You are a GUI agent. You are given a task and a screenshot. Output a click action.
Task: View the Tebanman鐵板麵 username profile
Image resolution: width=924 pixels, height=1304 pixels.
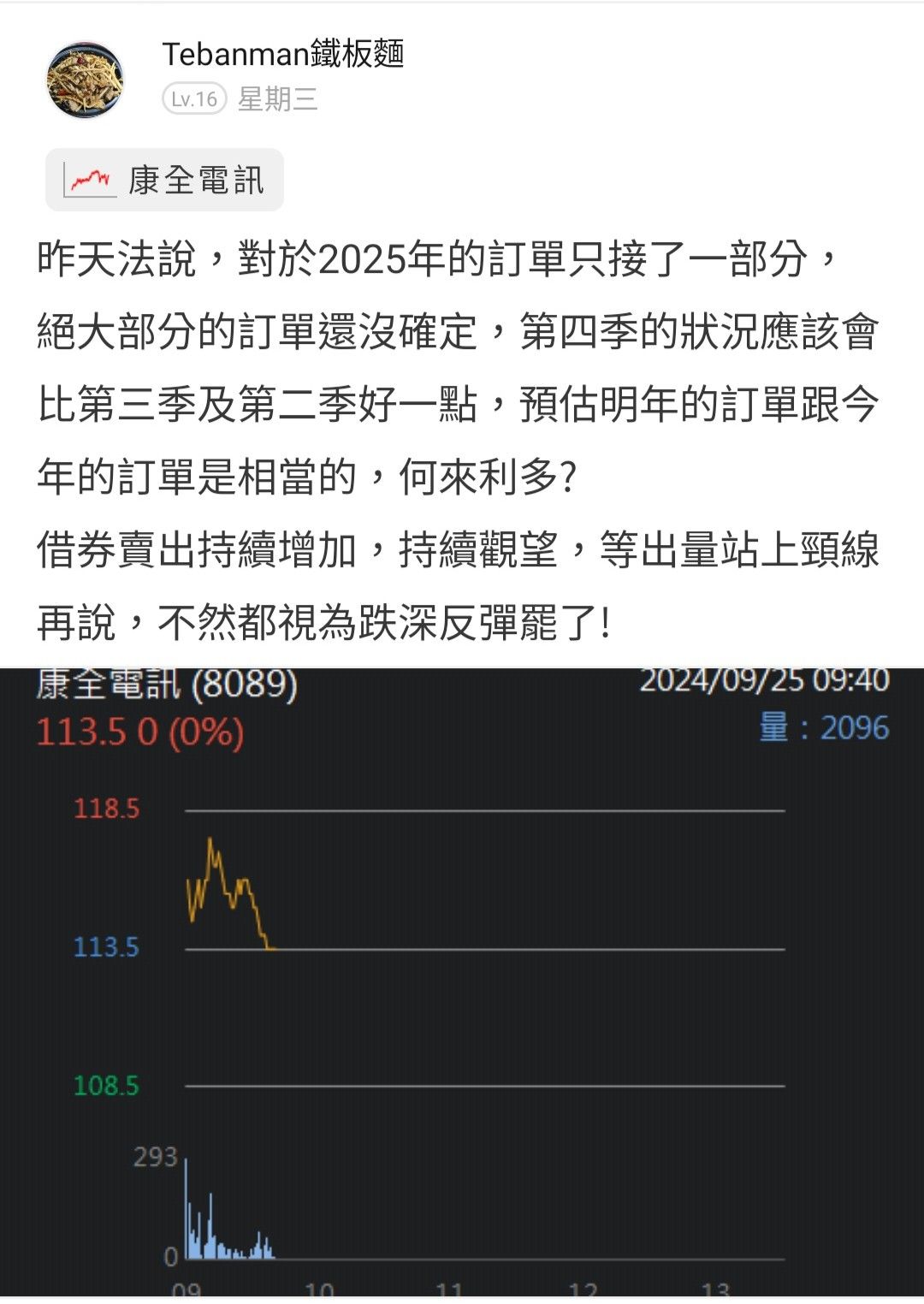(282, 54)
